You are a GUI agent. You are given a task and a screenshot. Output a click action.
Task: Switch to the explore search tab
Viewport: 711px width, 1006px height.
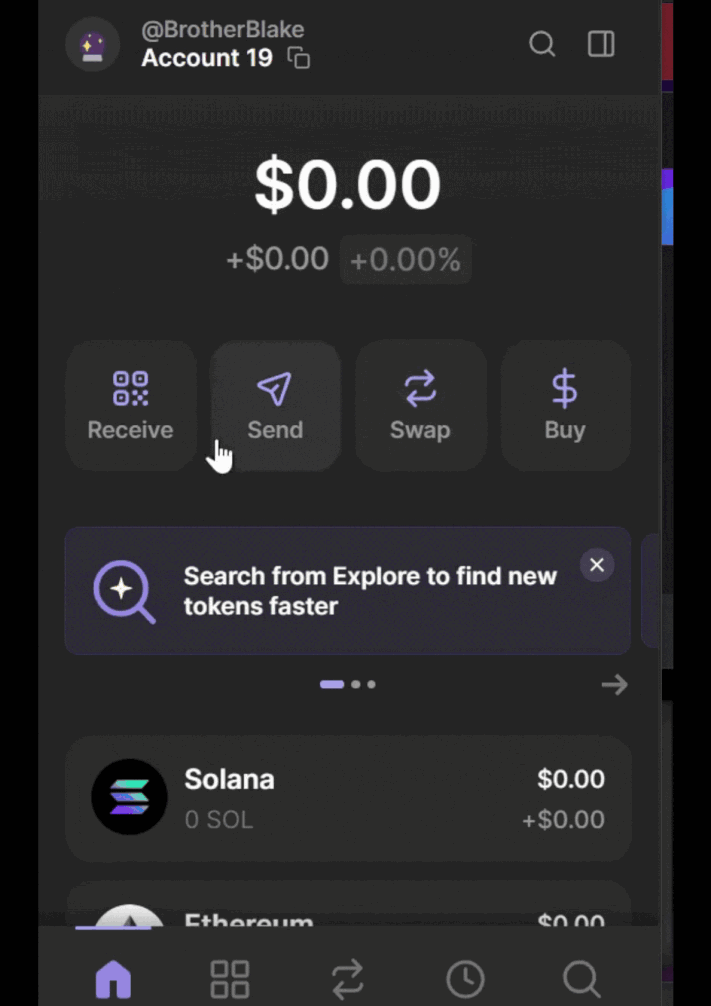pyautogui.click(x=581, y=978)
